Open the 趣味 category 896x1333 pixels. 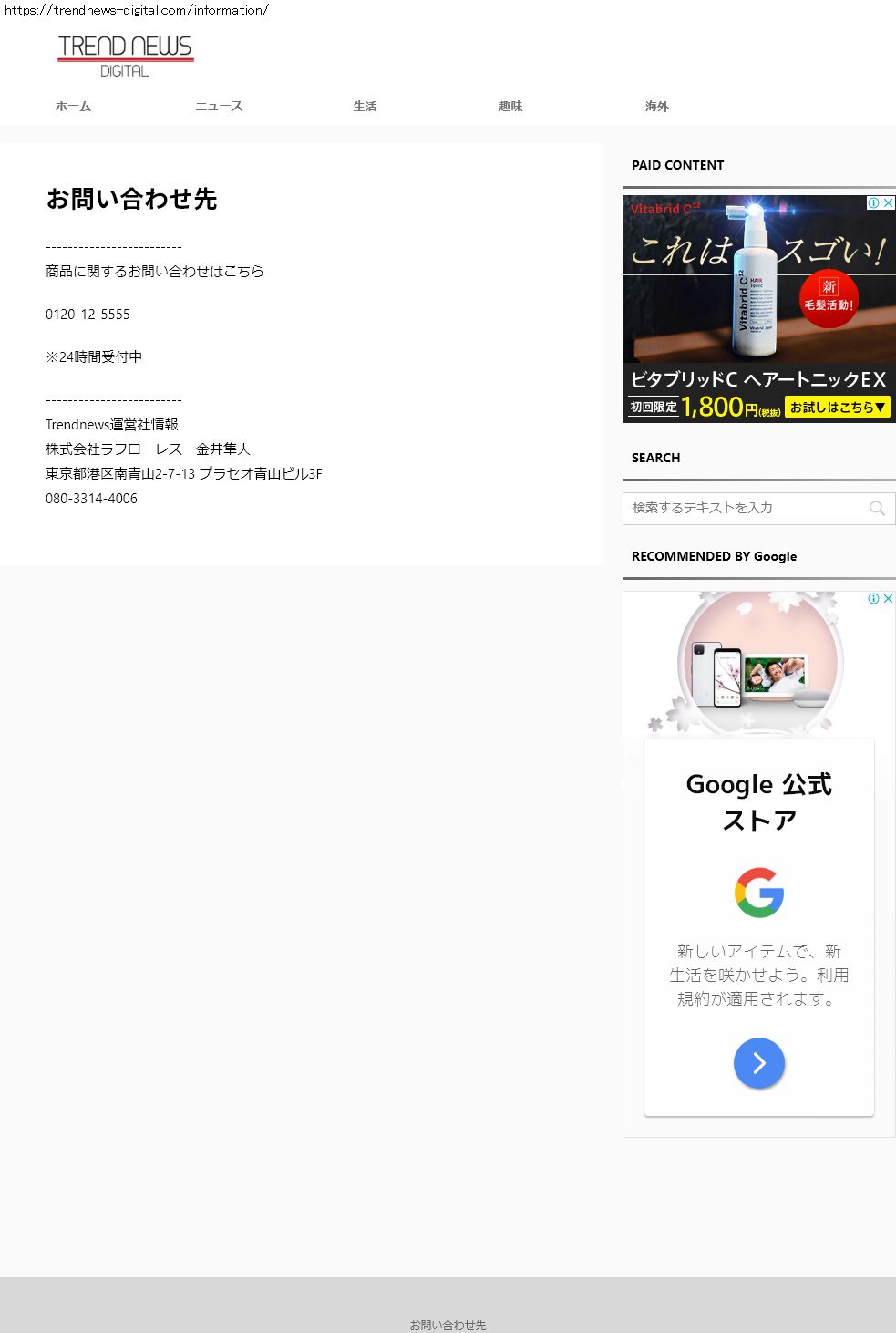tap(510, 107)
